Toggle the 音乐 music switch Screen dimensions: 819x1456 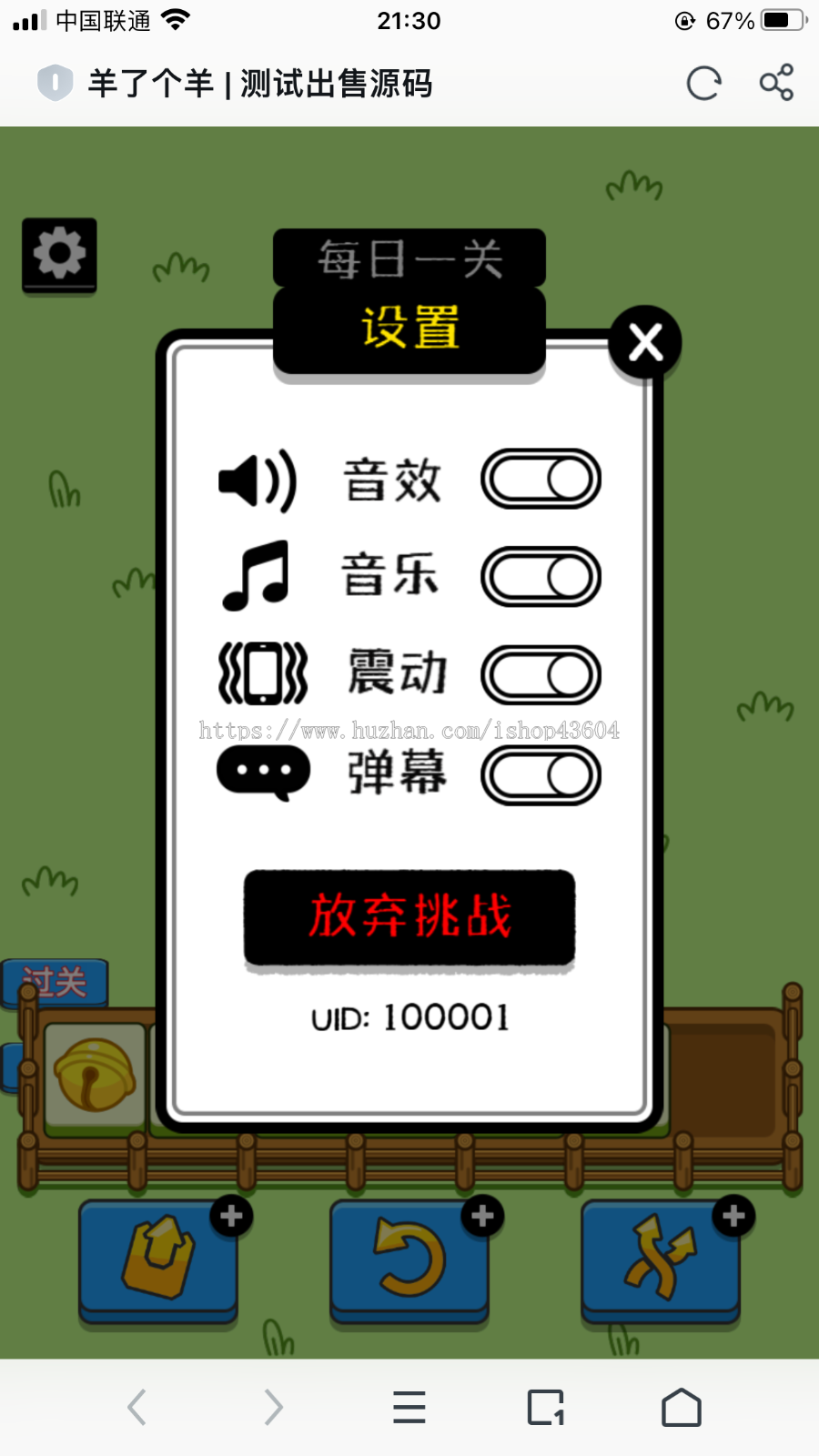[x=541, y=577]
